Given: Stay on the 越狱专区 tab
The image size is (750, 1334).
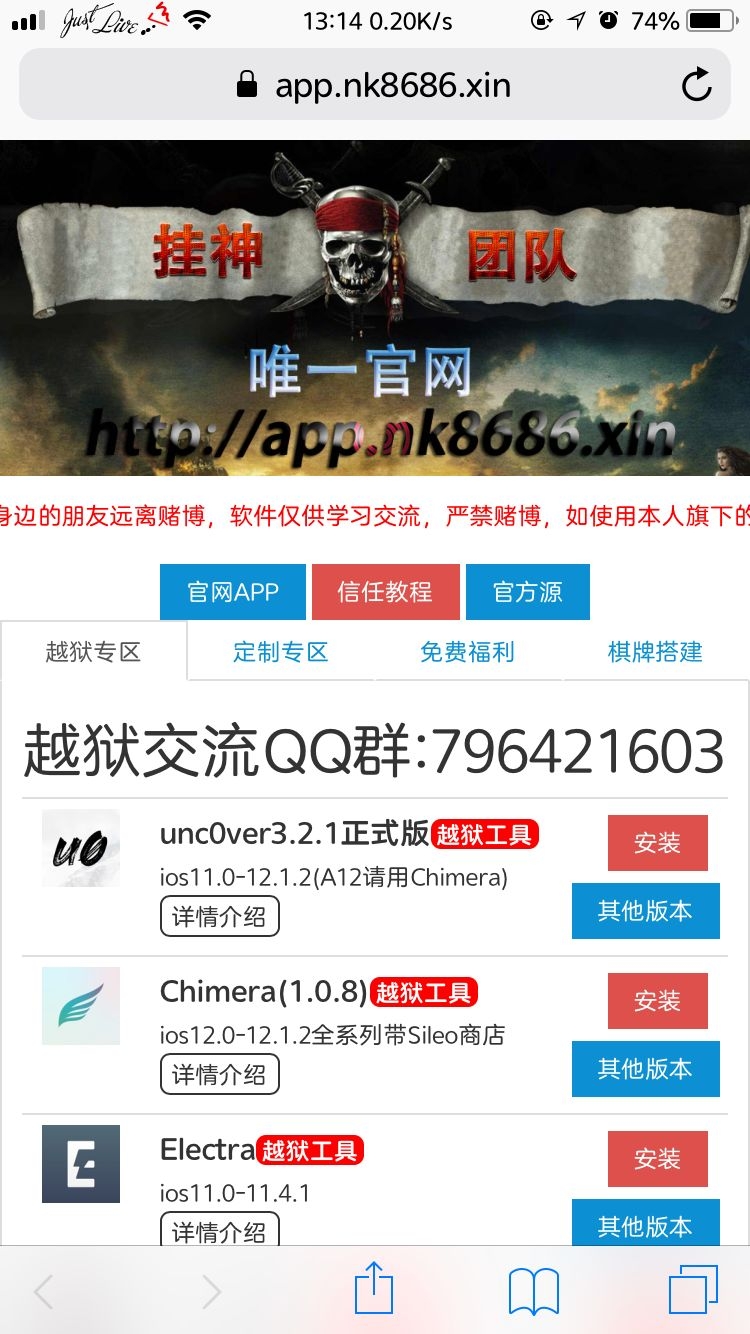Looking at the screenshot, I should 93,651.
